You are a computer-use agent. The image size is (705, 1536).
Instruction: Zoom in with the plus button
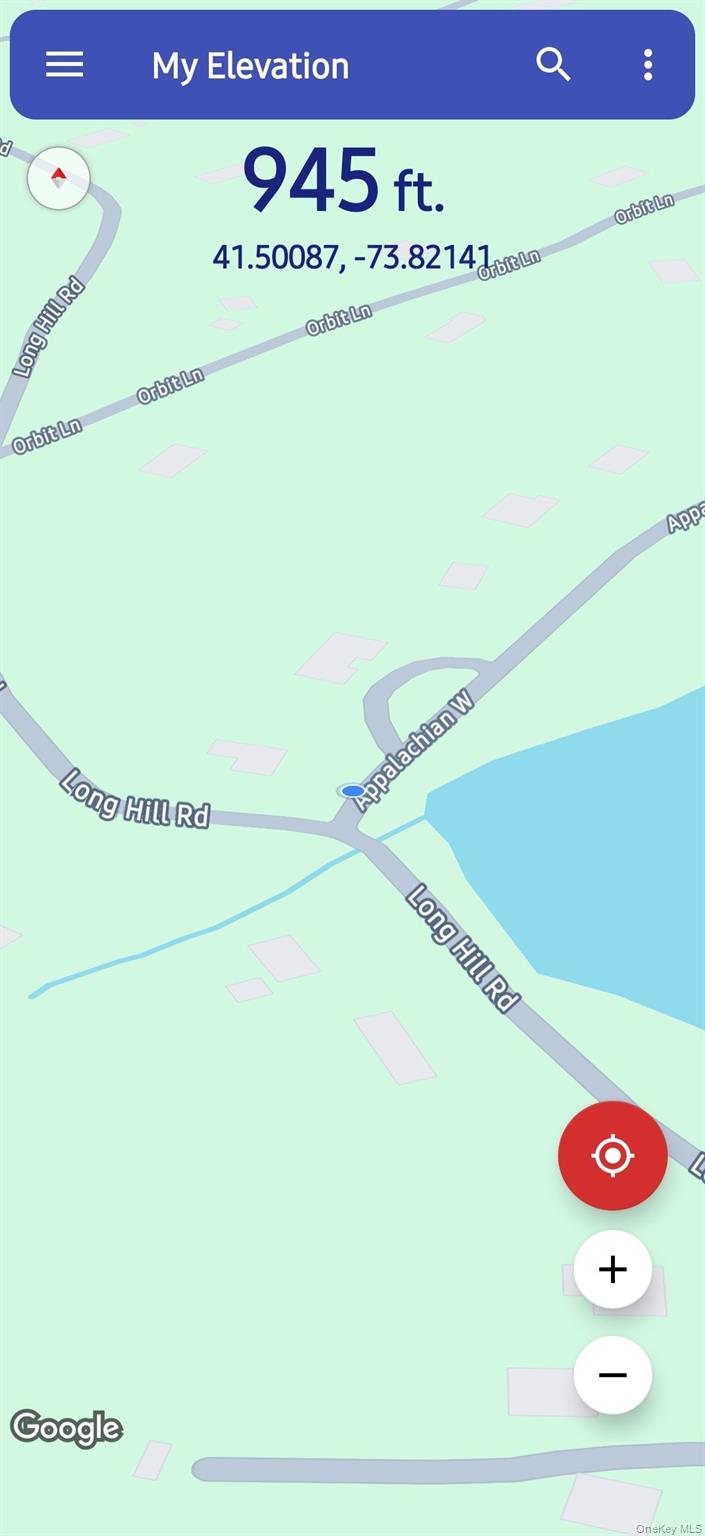coord(612,1270)
